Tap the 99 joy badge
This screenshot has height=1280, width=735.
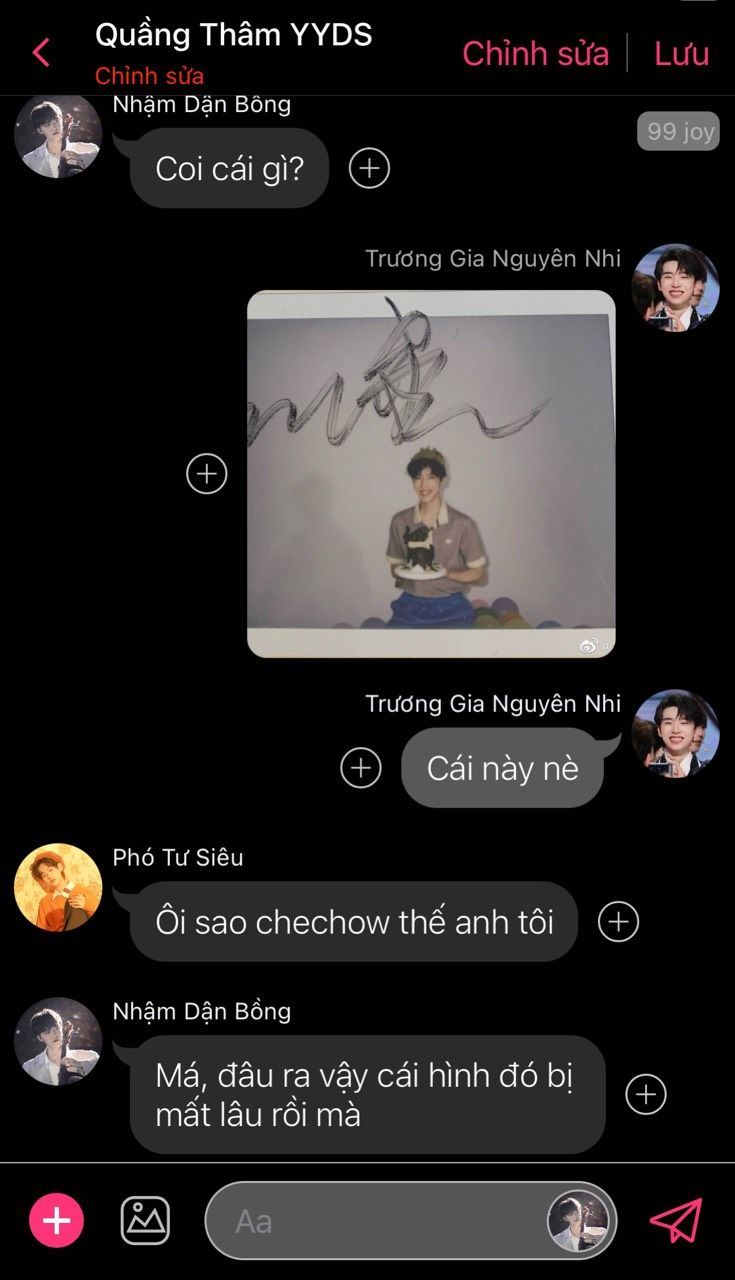click(x=678, y=131)
